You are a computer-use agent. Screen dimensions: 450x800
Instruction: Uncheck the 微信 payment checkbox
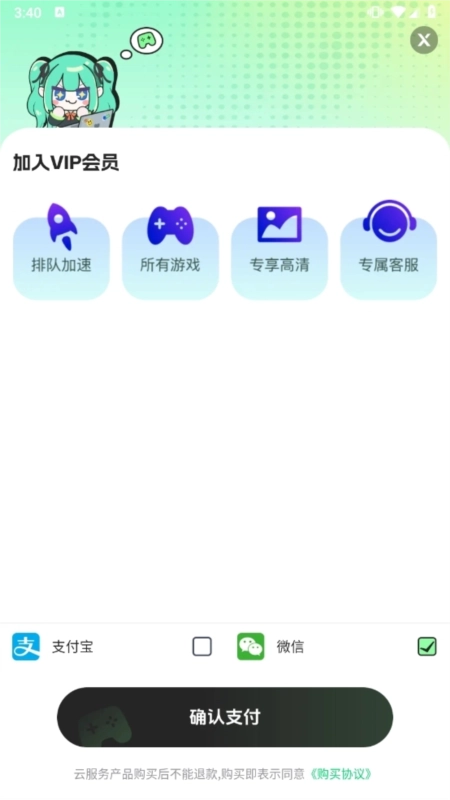coord(427,646)
